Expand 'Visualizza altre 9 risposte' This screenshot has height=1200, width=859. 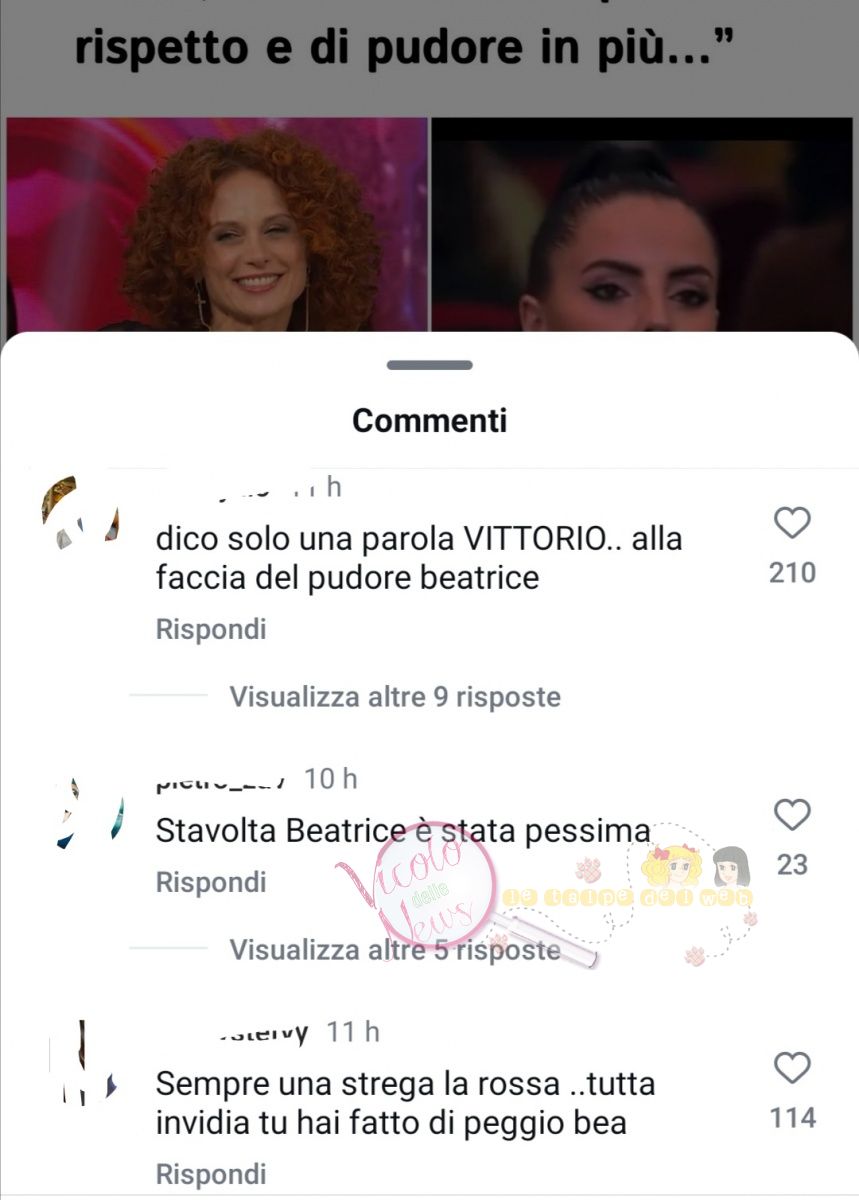coord(395,697)
